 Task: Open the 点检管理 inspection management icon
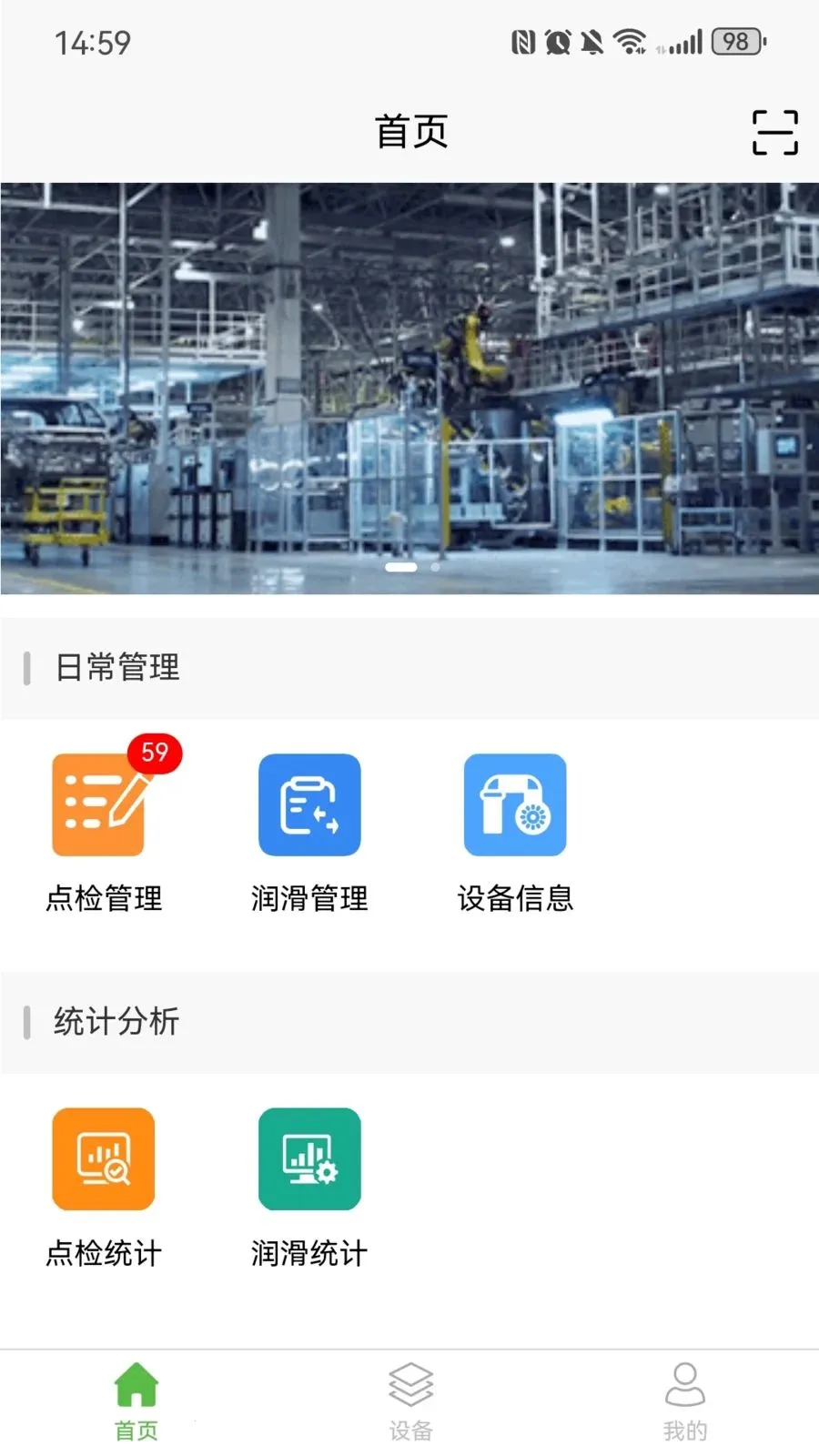[x=100, y=804]
